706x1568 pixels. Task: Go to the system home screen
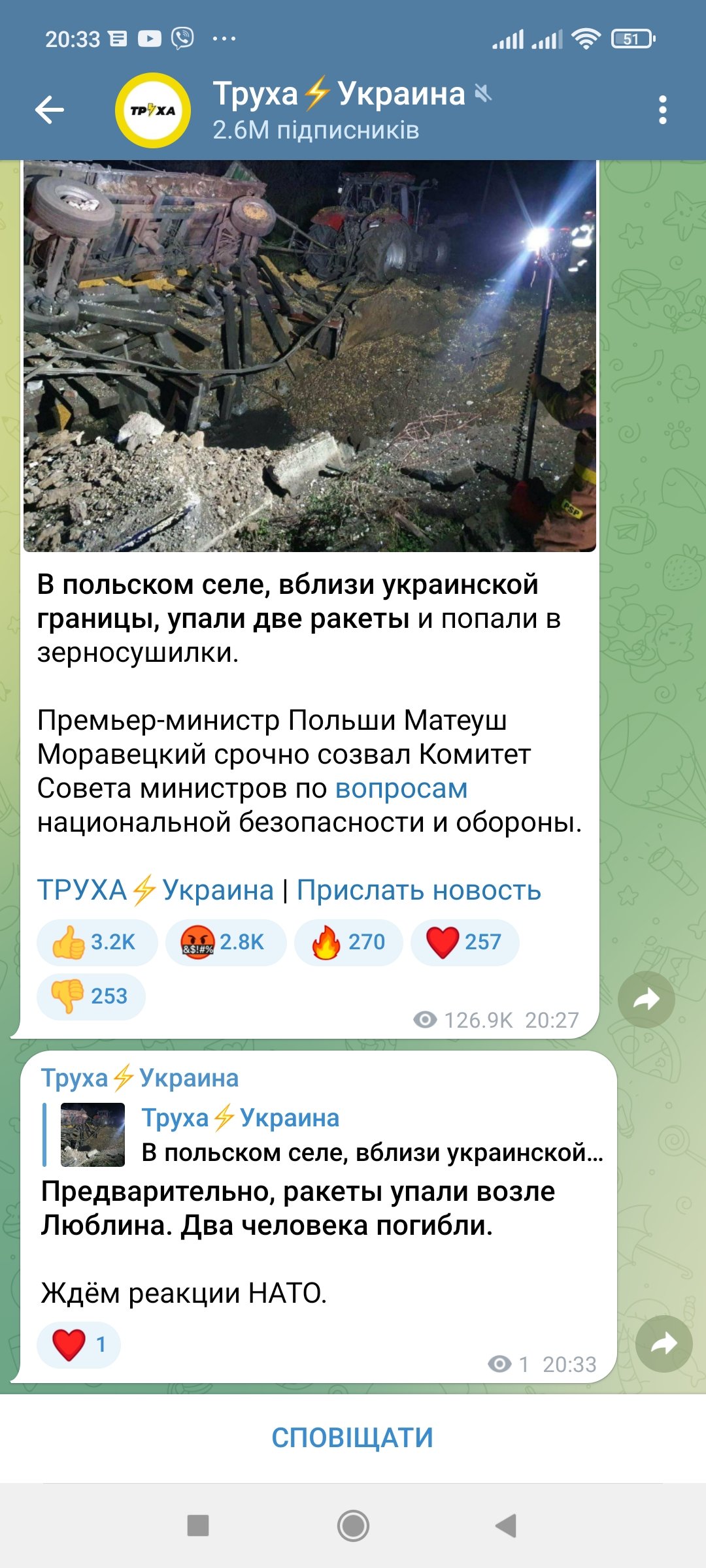coord(353,1526)
